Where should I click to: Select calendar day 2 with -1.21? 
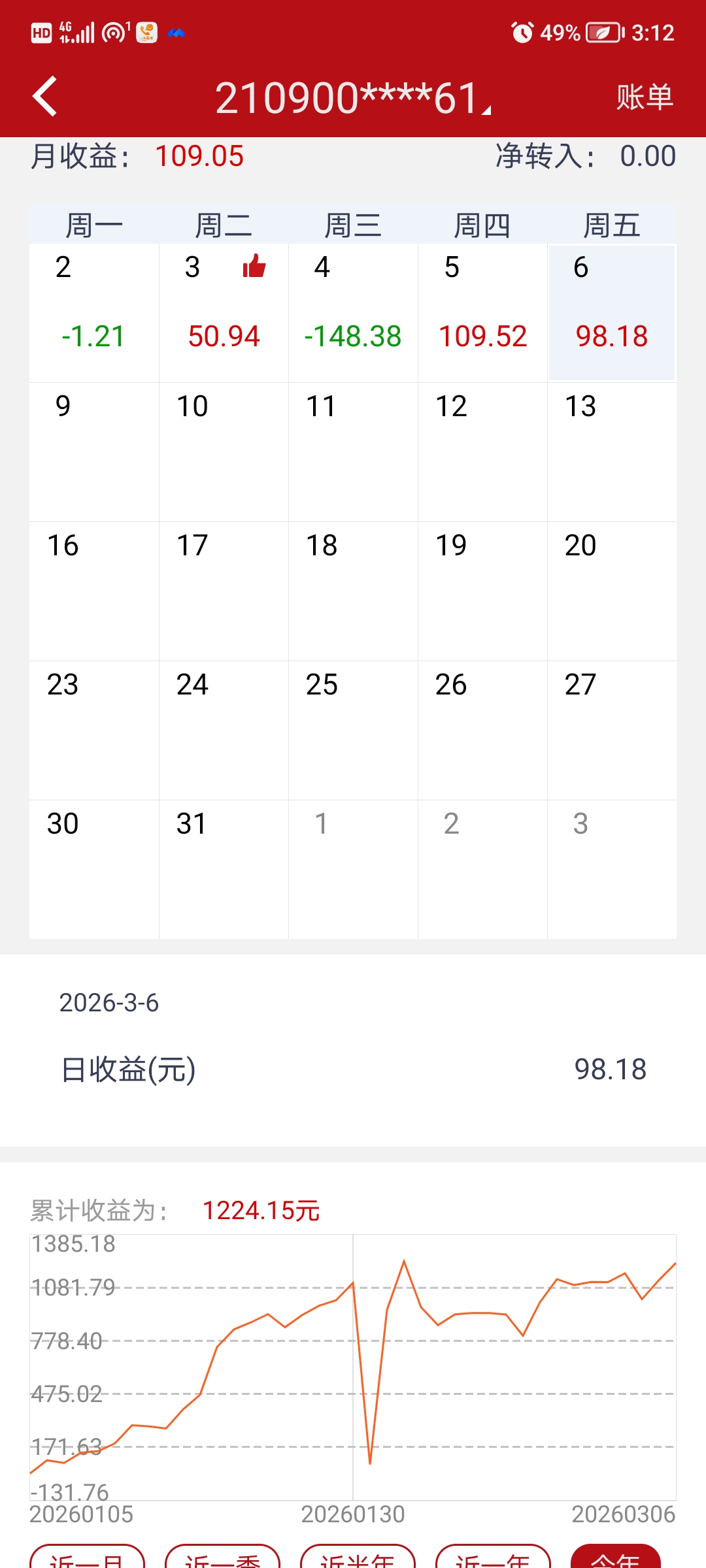tap(93, 312)
